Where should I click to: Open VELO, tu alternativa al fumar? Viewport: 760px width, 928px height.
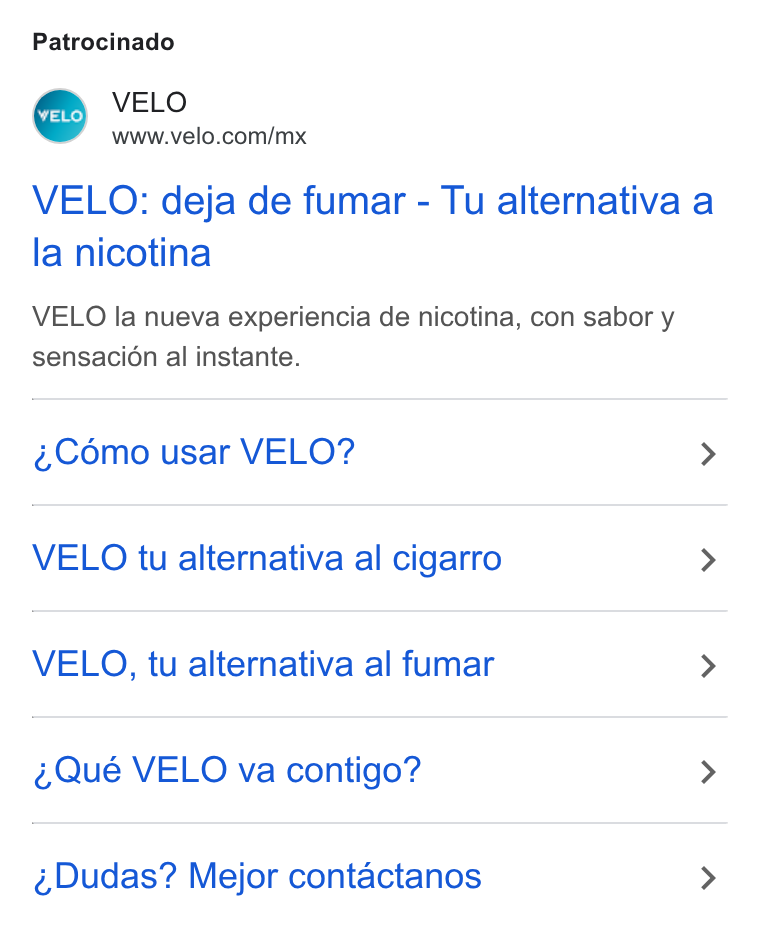tap(379, 665)
